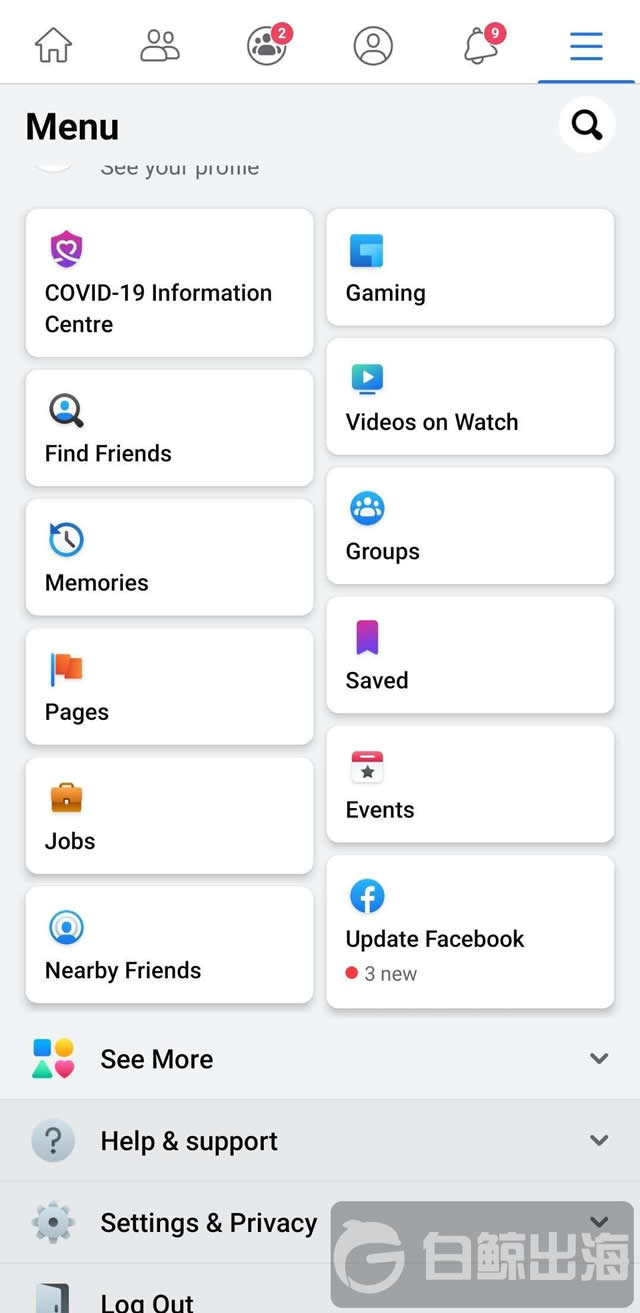Image resolution: width=640 pixels, height=1313 pixels.
Task: View your Memories
Action: (x=169, y=557)
